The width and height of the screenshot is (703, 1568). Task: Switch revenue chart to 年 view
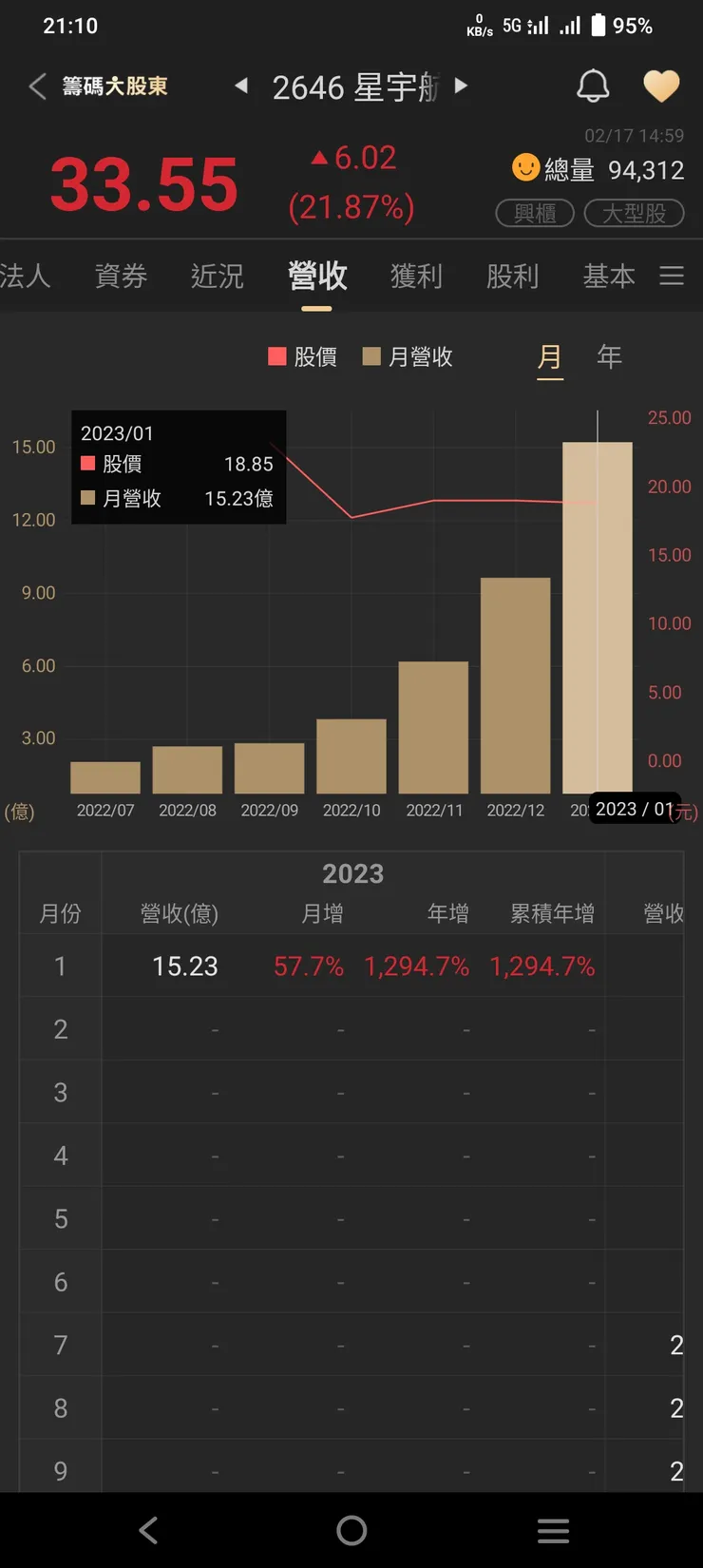tap(608, 356)
